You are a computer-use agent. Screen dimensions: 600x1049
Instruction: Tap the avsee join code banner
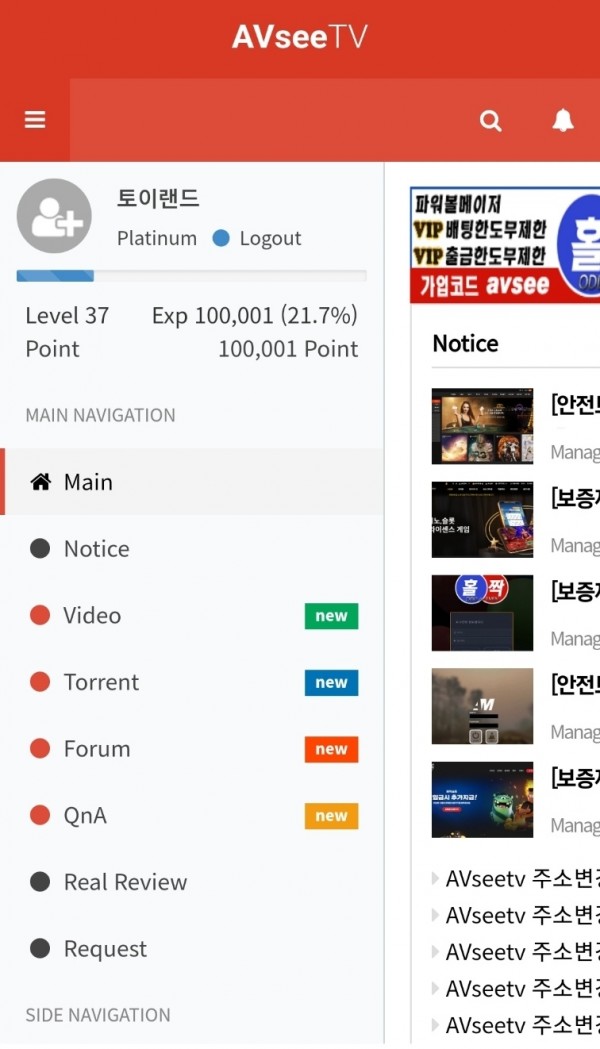(x=505, y=246)
